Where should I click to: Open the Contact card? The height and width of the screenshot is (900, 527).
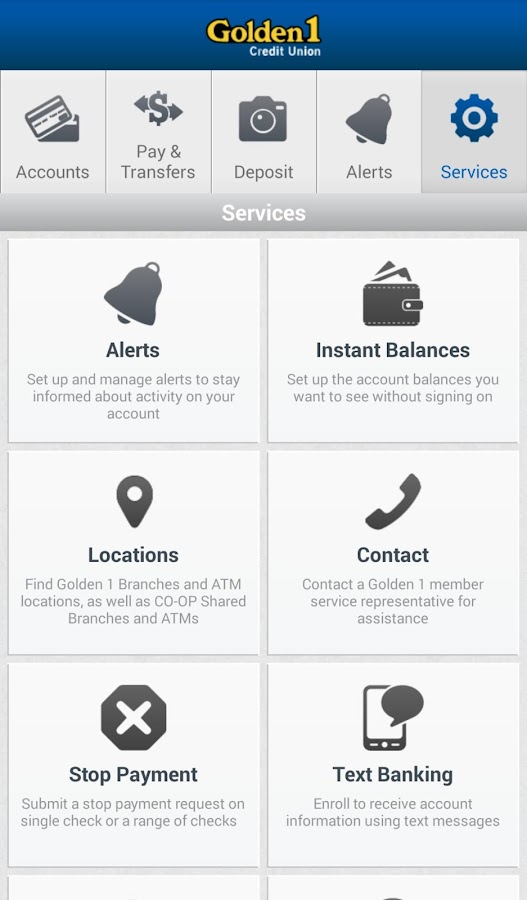393,553
